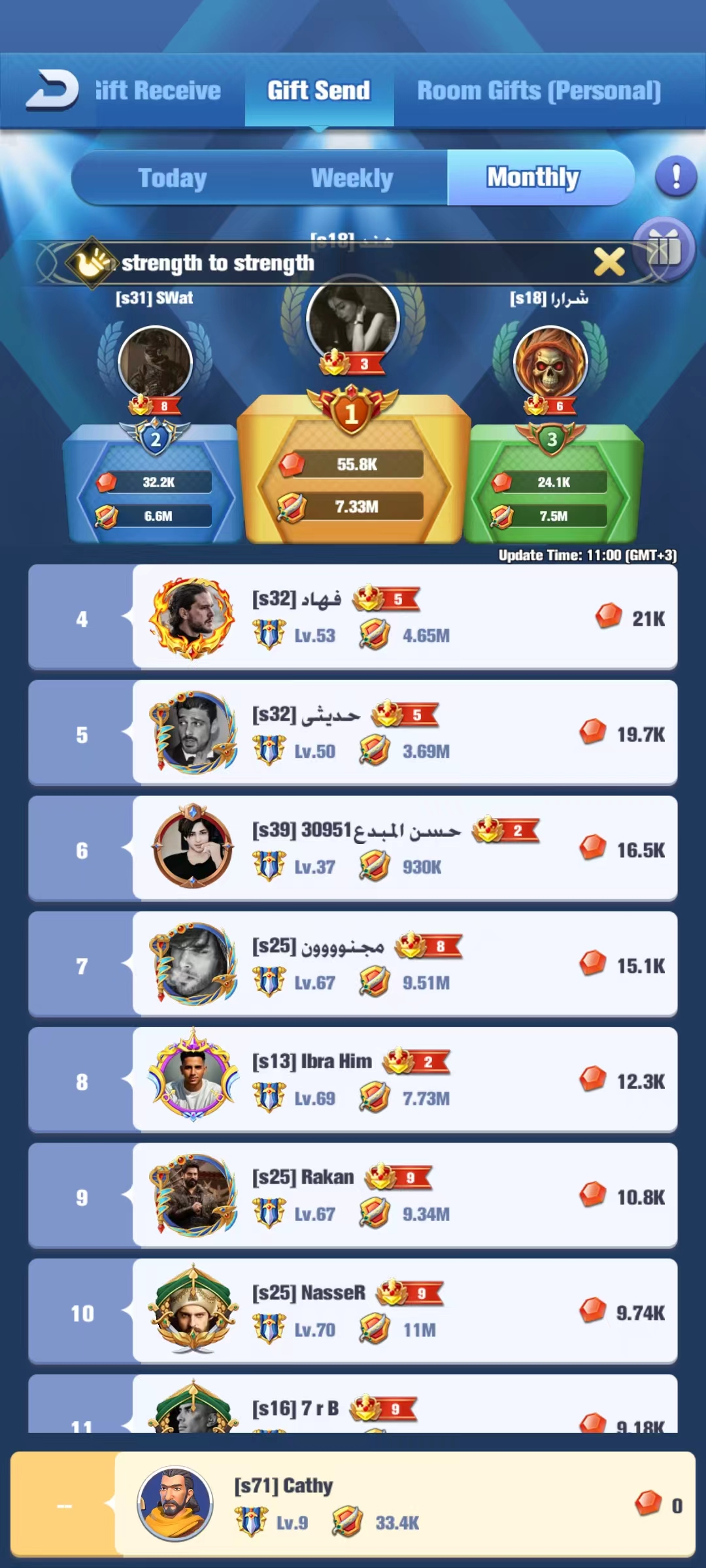706x1568 pixels.
Task: Open rank 7 player with 15.1K
Action: 404,964
